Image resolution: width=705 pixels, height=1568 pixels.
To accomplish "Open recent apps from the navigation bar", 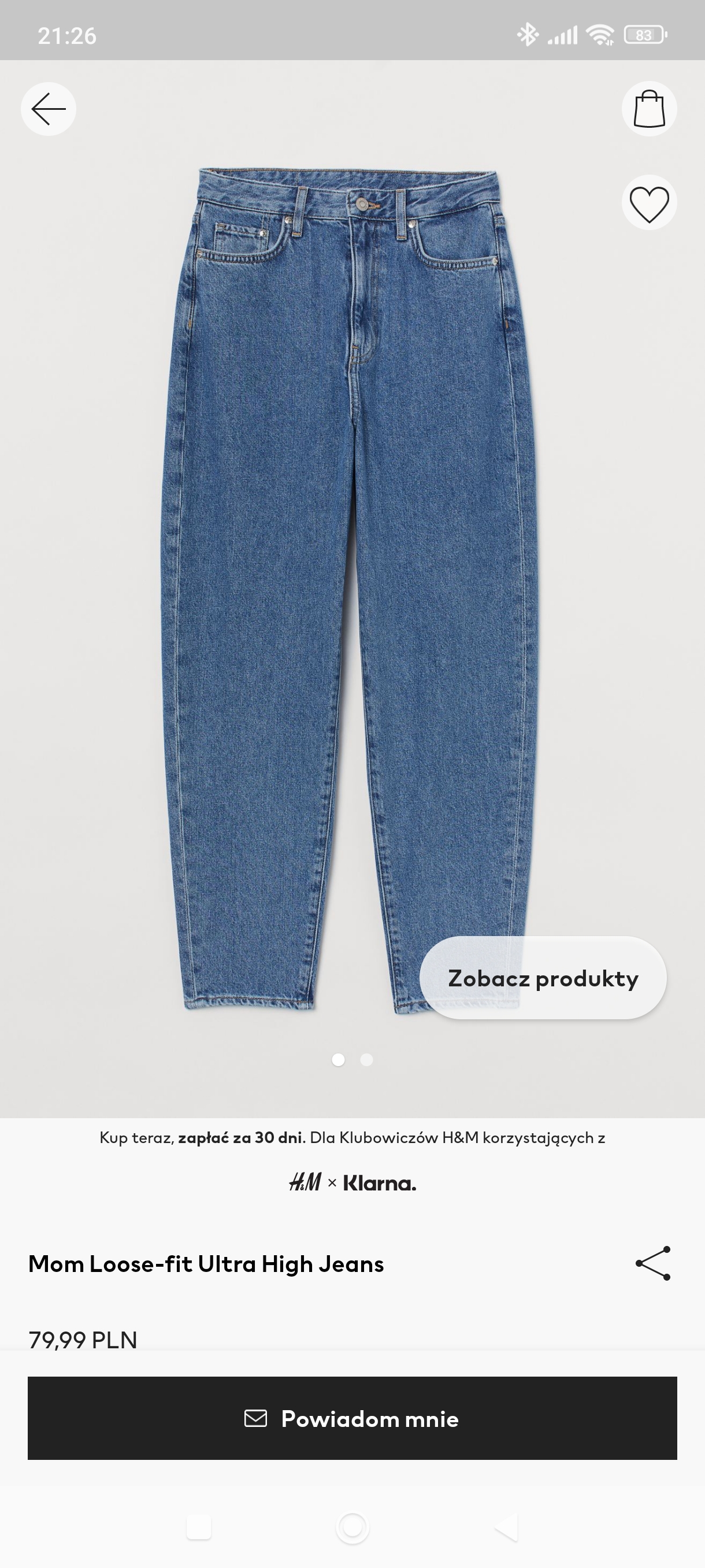I will coord(199,1527).
